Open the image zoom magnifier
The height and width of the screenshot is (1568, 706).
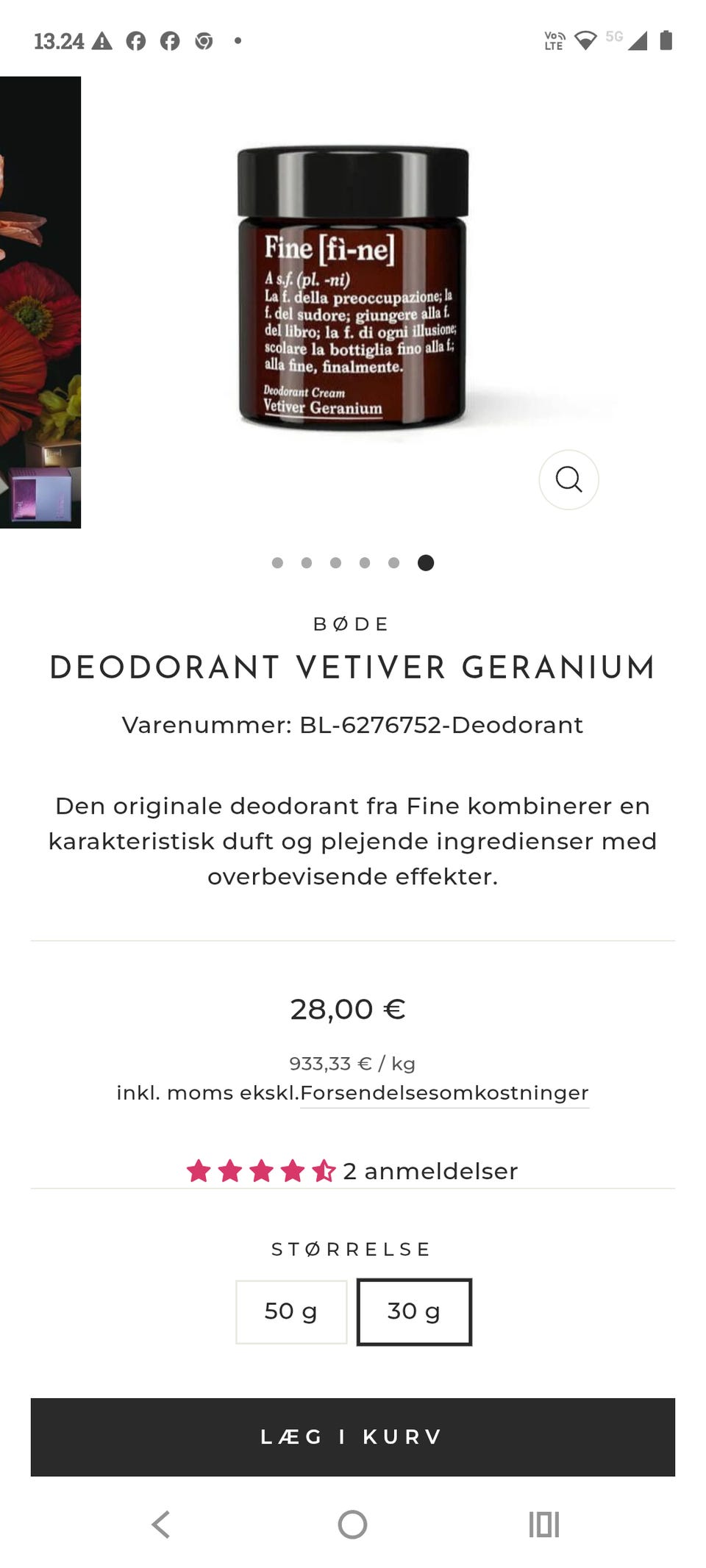coord(568,480)
